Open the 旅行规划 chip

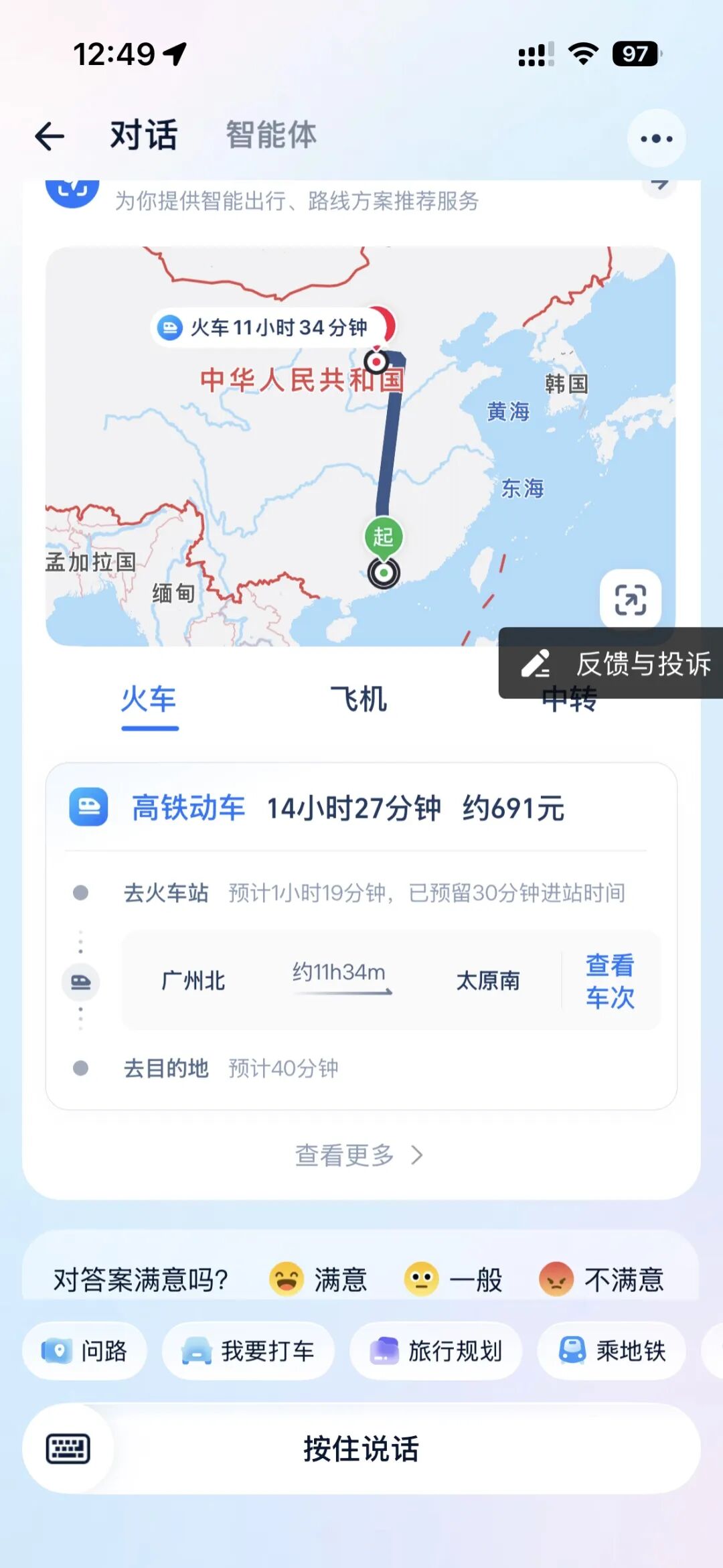coord(436,1351)
